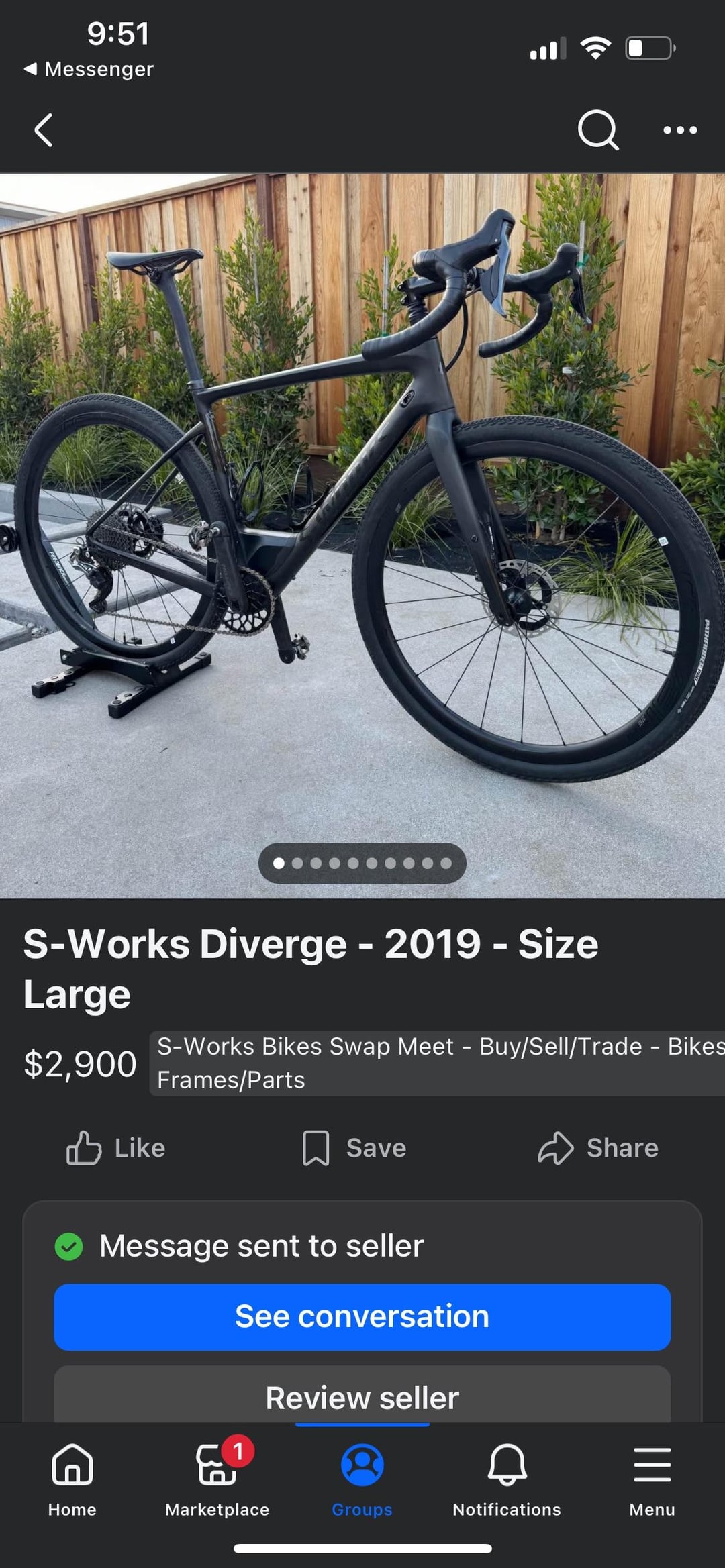Open search from the top bar
Image resolution: width=725 pixels, height=1568 pixels.
point(597,129)
